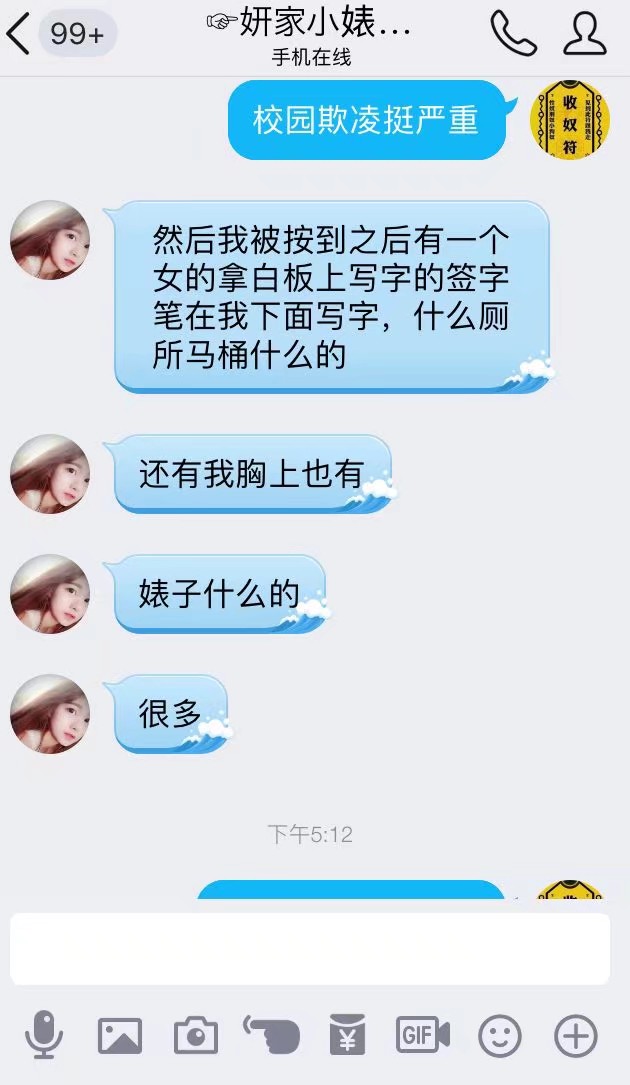Open the GIF video recorder

(x=423, y=1035)
